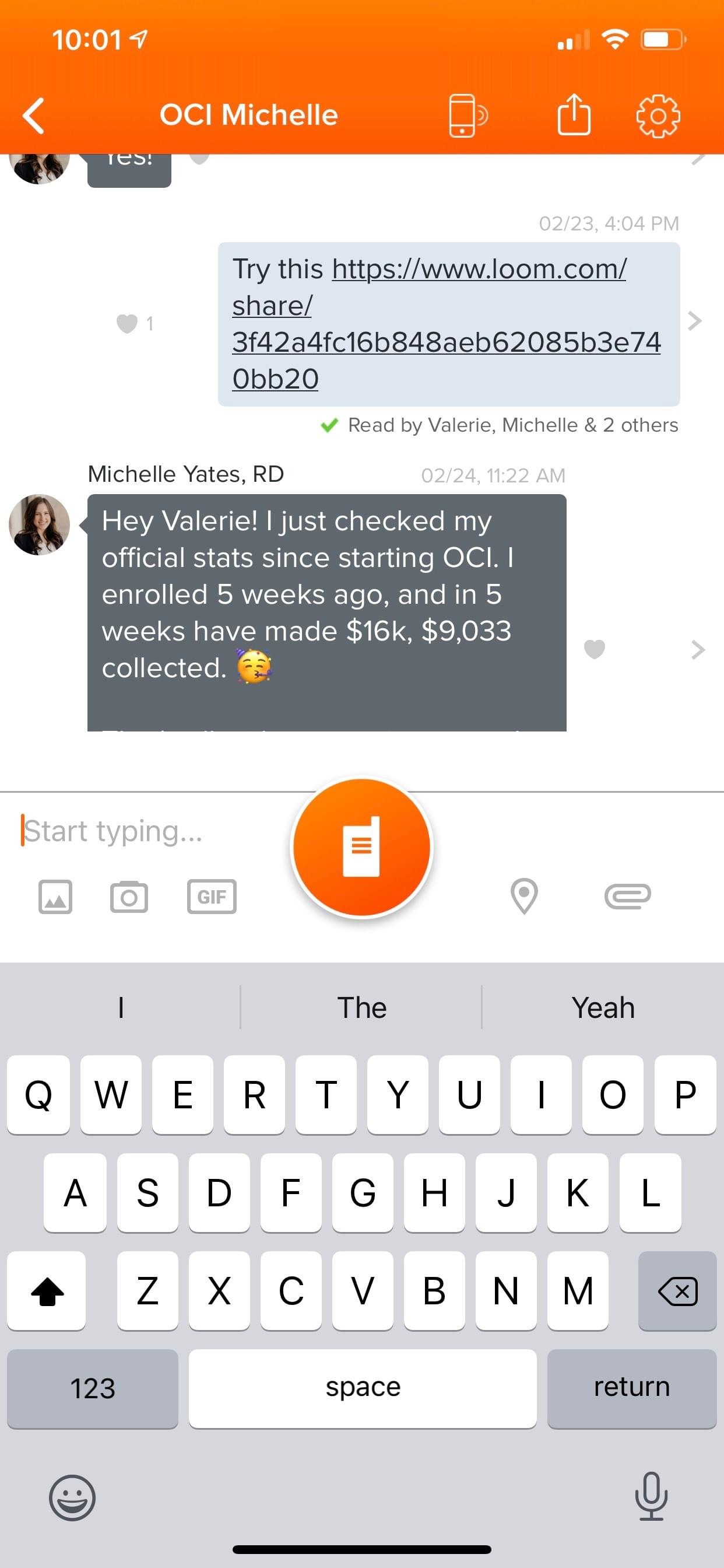Open the walkie-talkie device mode icon
This screenshot has height=1568, width=724.
click(468, 115)
